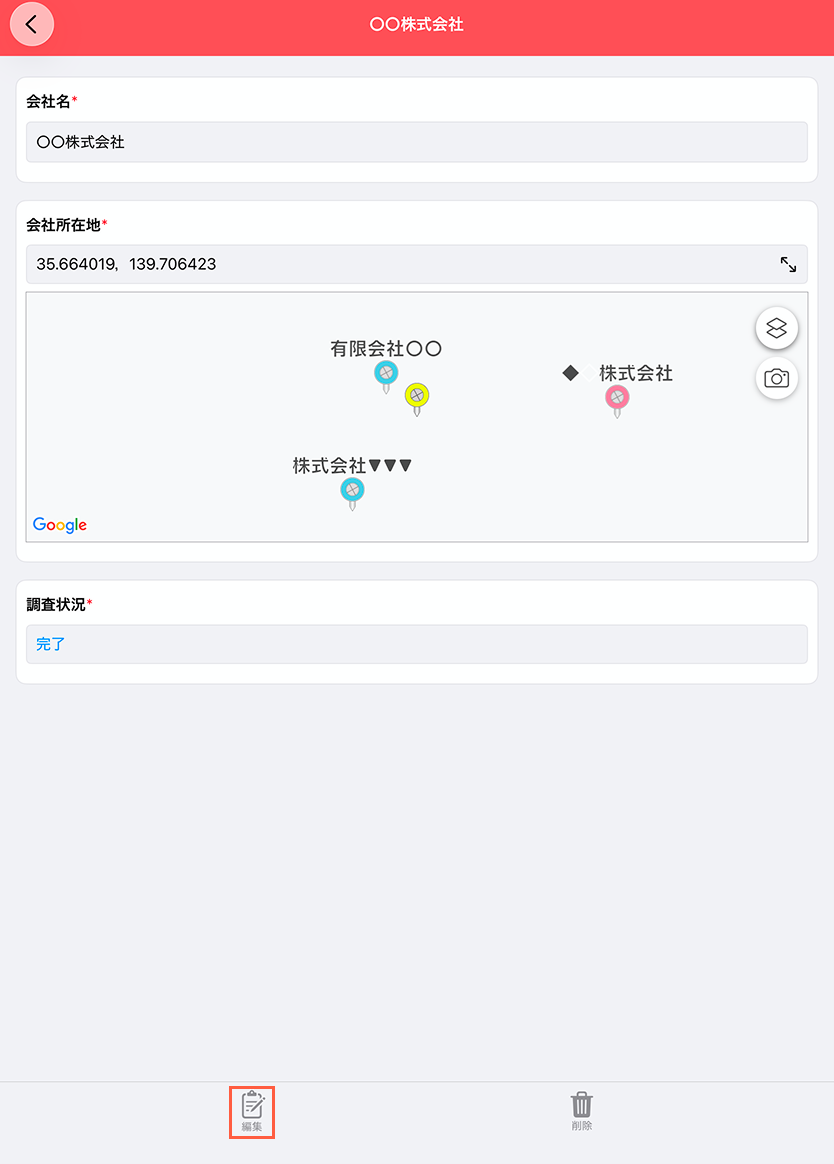Tap 削除 to delete this record
Screen dimensions: 834x1164
582,1111
